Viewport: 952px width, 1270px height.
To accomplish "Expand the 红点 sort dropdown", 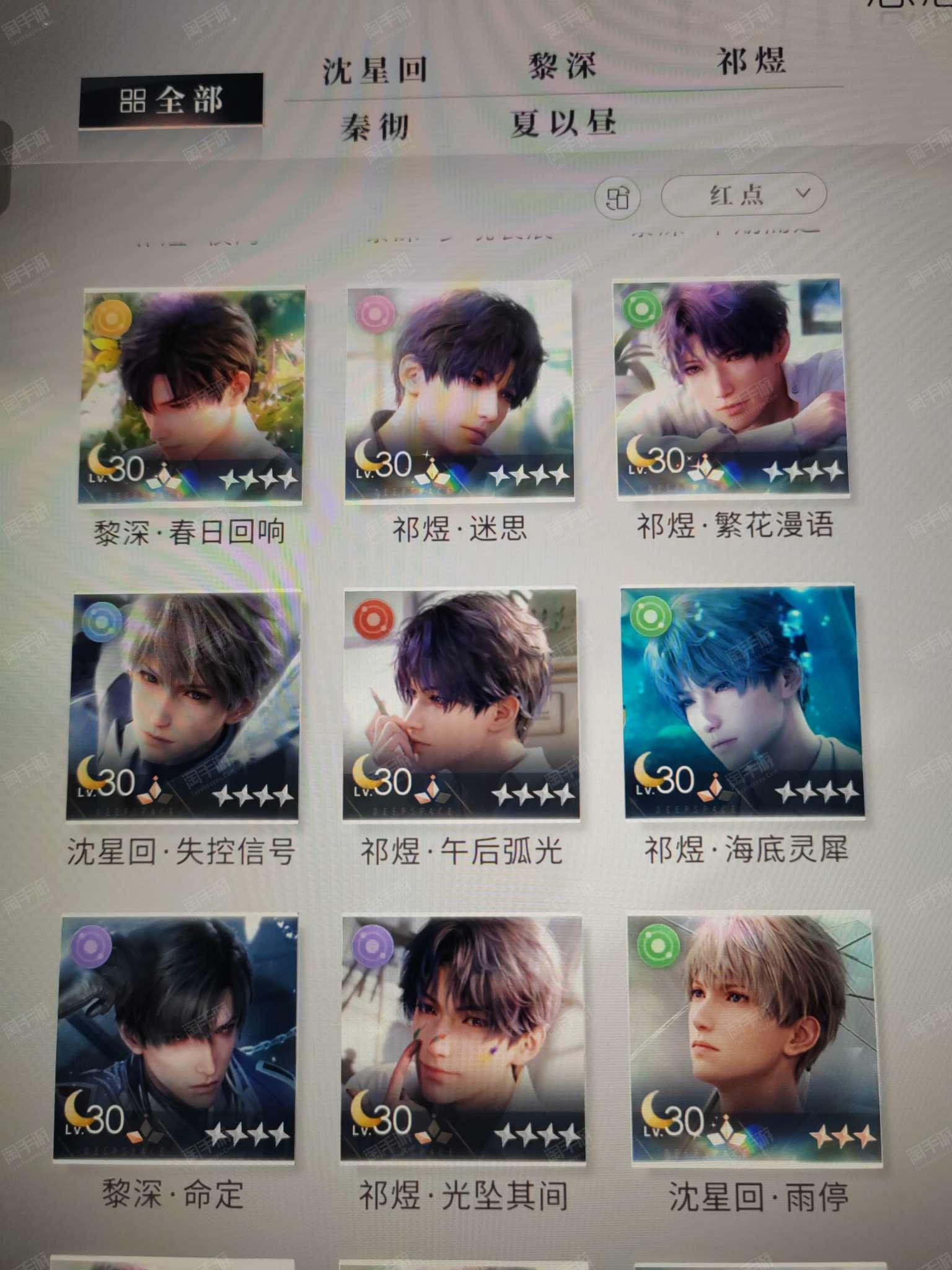I will (x=744, y=195).
